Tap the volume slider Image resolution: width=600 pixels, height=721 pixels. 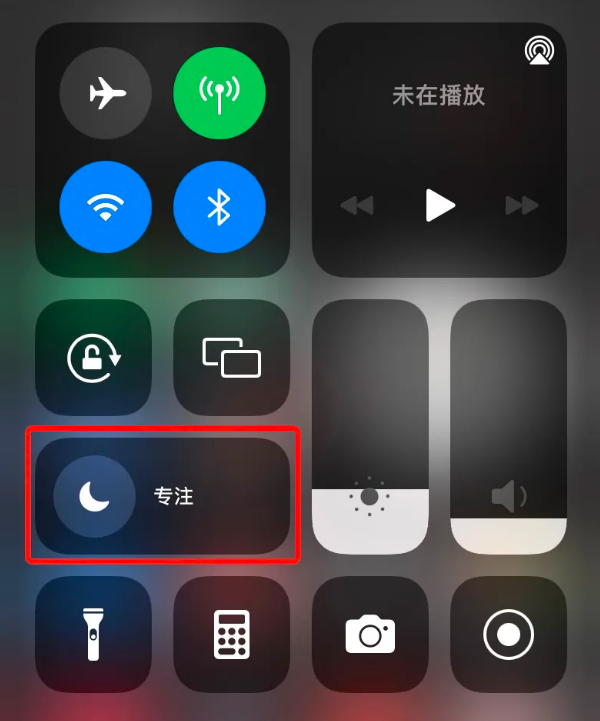pos(508,428)
